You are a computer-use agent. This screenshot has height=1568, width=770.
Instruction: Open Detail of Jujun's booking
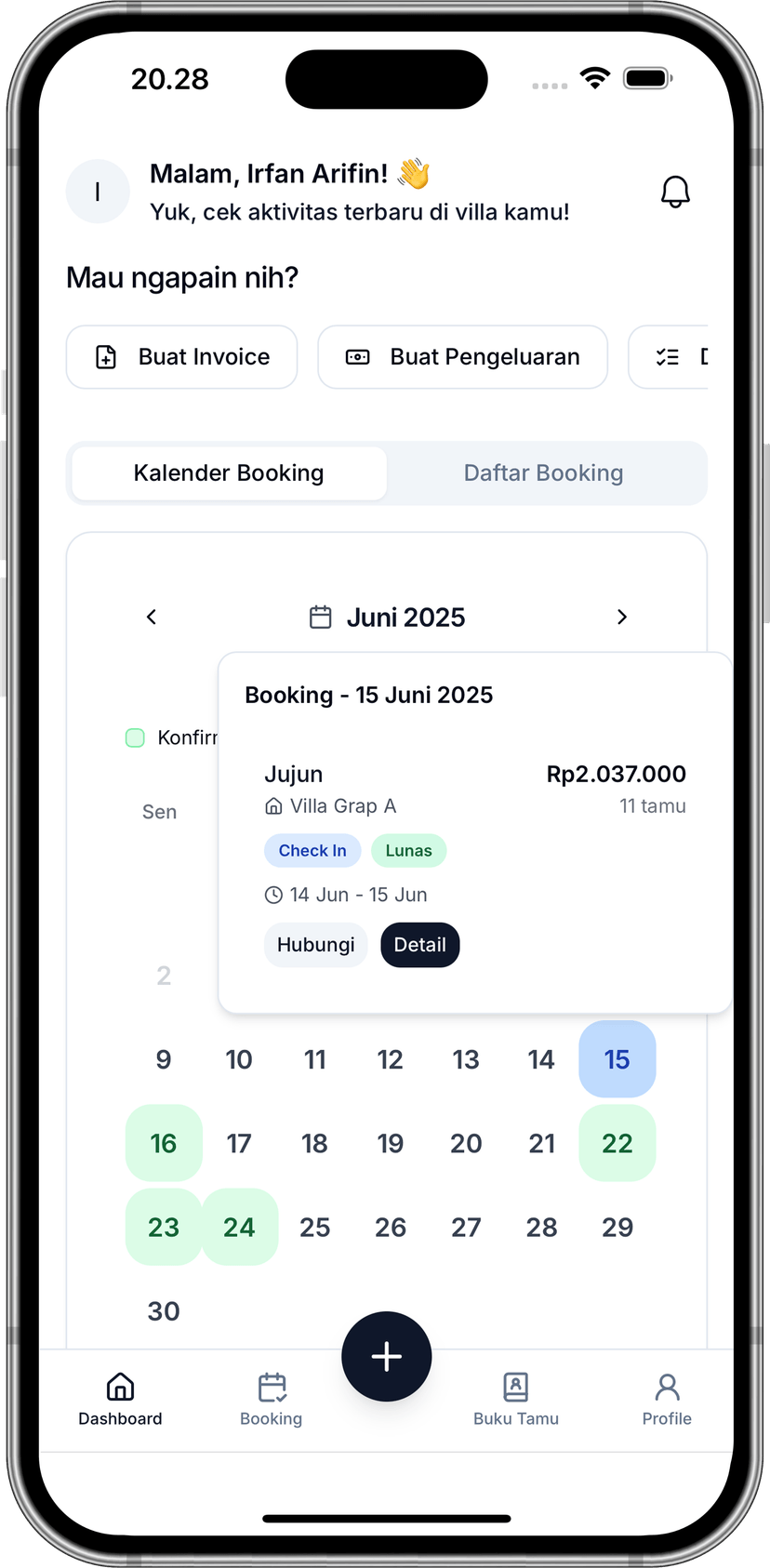419,945
